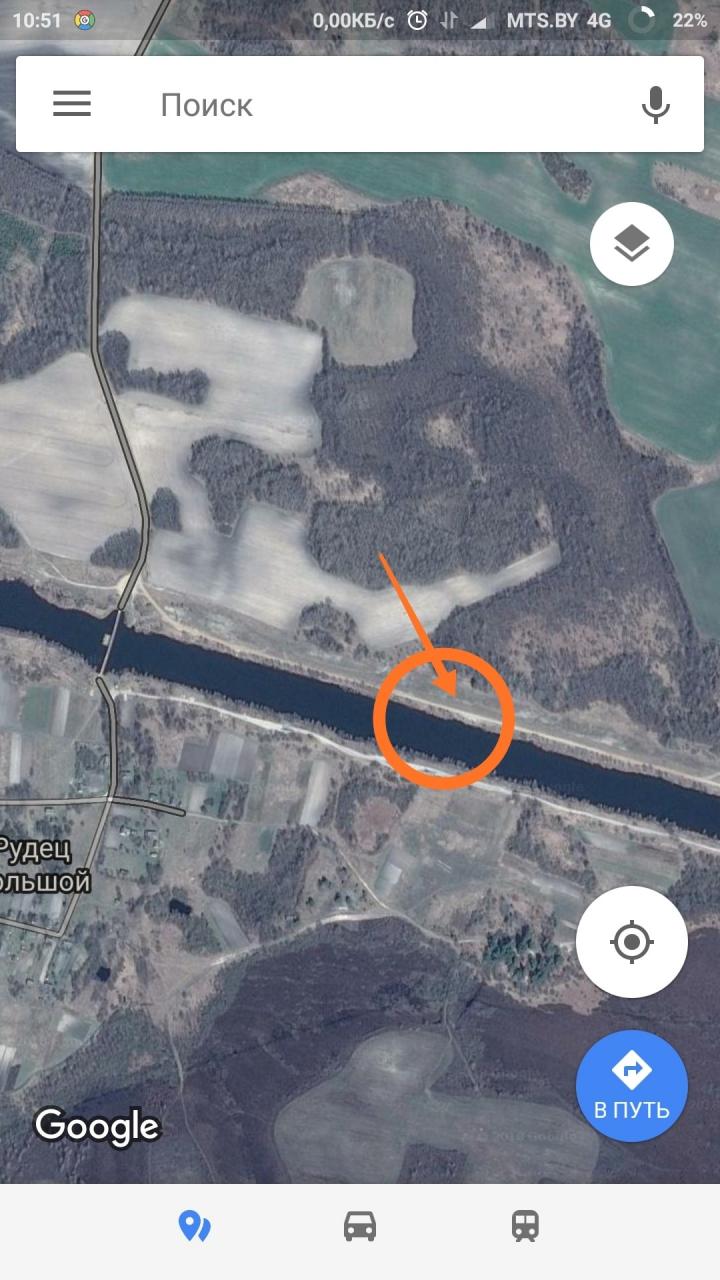This screenshot has height=1280, width=720.
Task: Switch to the driving car tab
Action: [x=360, y=1225]
